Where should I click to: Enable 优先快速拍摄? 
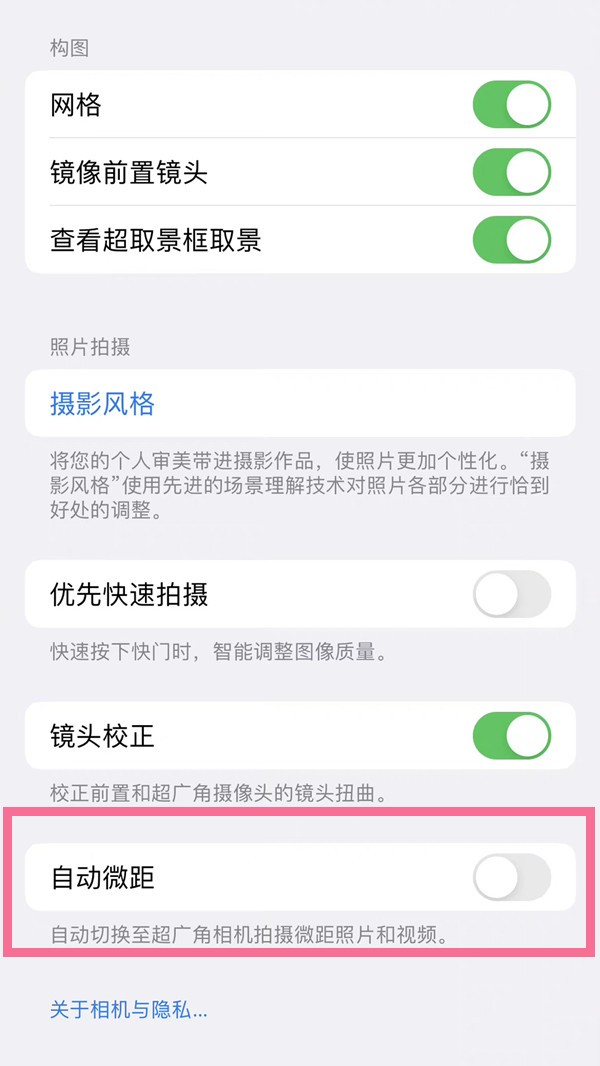(511, 595)
